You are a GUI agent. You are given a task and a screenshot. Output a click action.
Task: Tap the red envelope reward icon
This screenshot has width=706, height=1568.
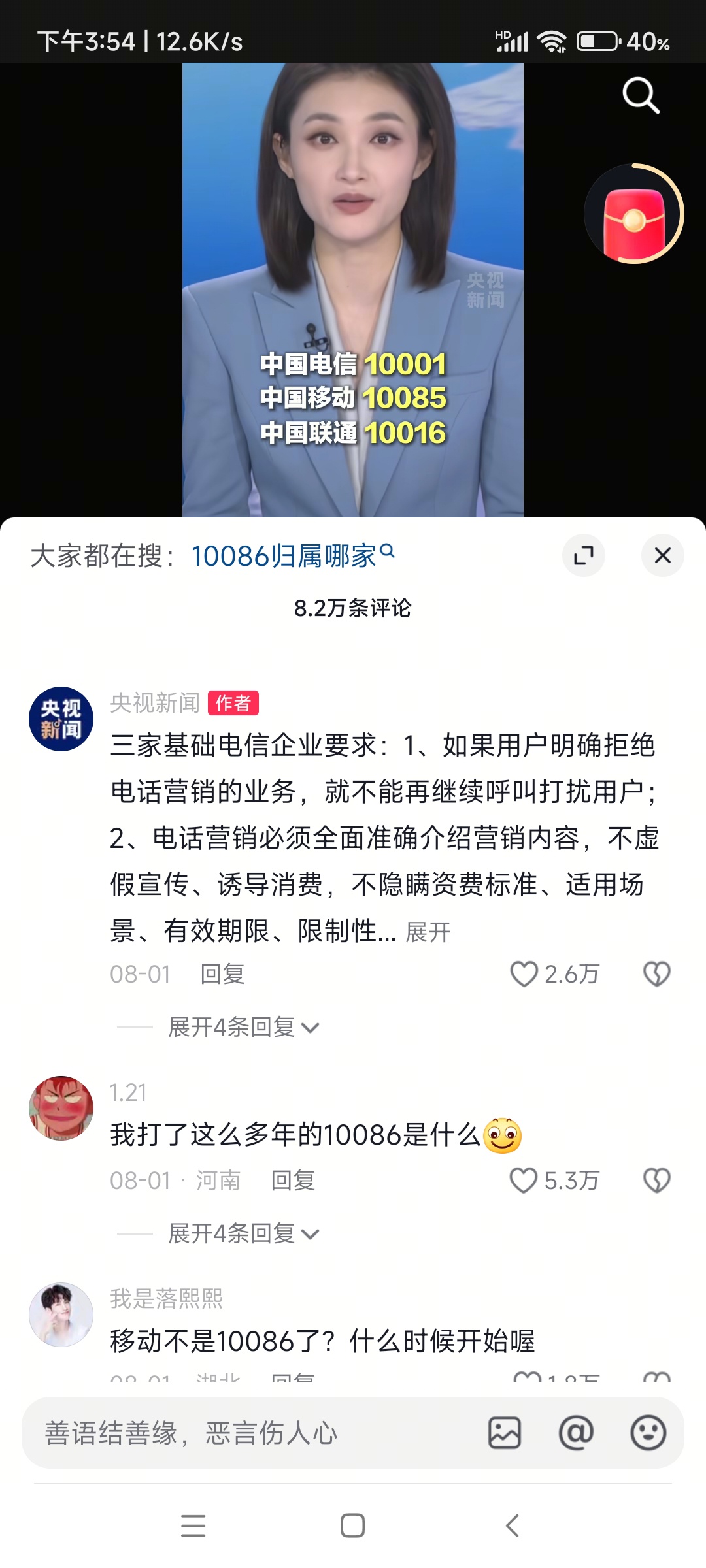(633, 214)
